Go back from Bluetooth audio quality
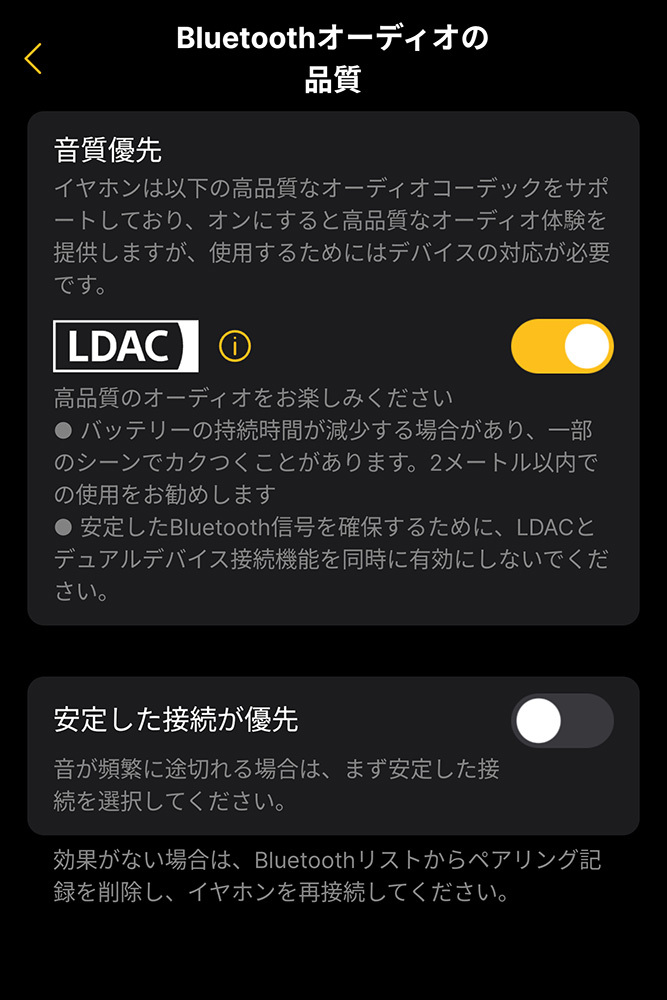 34,58
